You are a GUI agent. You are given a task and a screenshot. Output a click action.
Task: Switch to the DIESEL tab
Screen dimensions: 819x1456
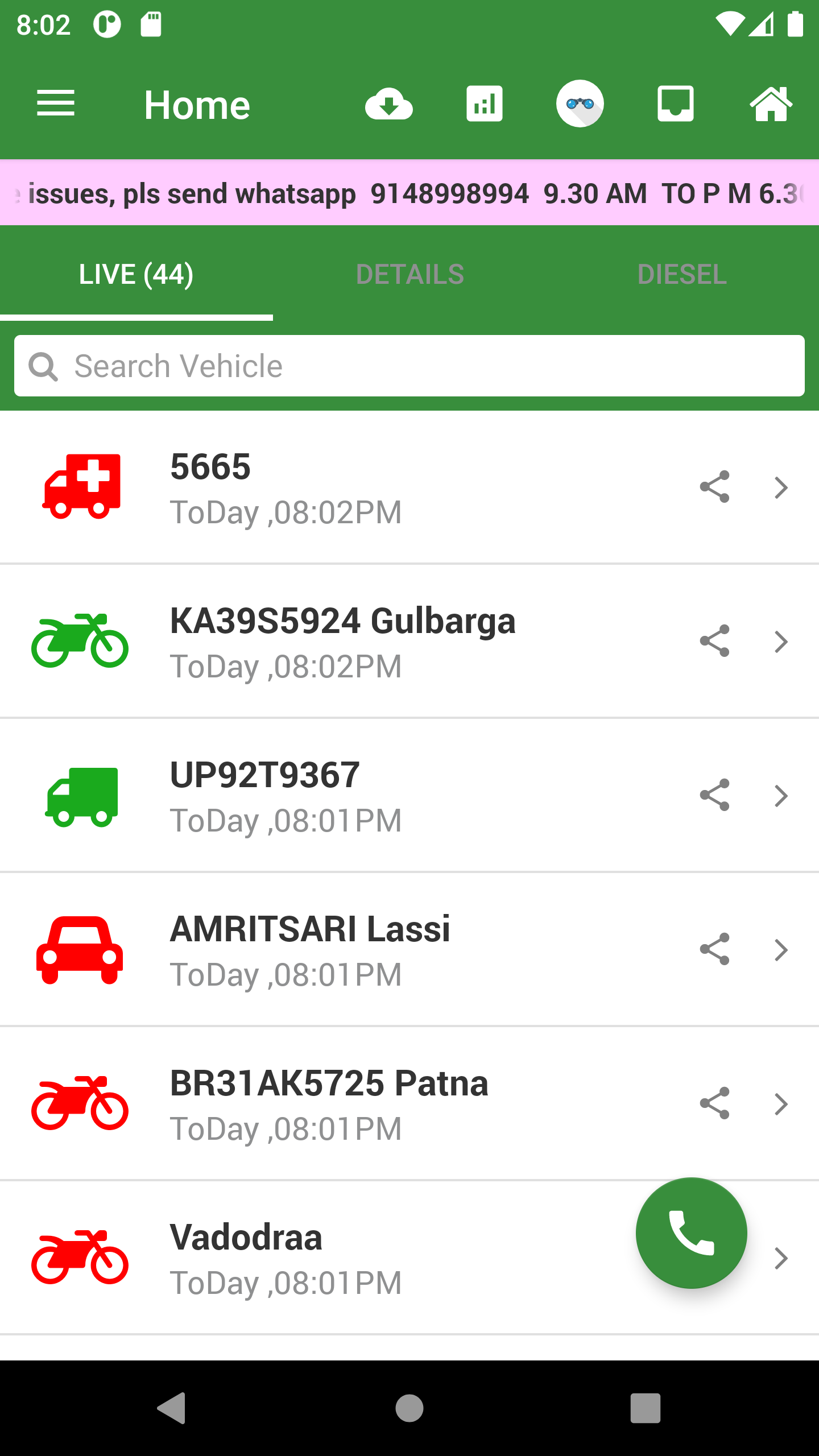(x=682, y=274)
